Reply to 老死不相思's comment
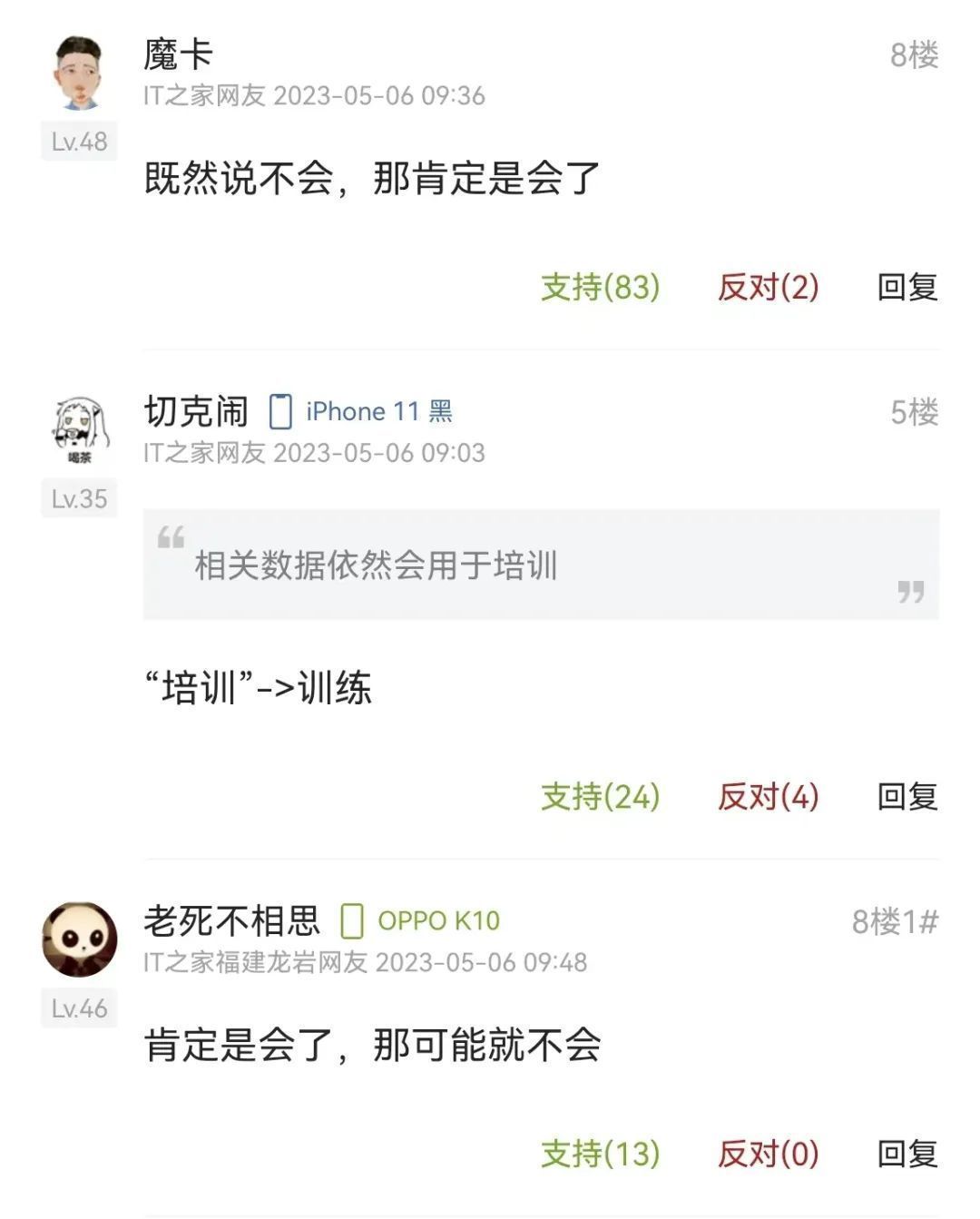The height and width of the screenshot is (1219, 980). [906, 1155]
